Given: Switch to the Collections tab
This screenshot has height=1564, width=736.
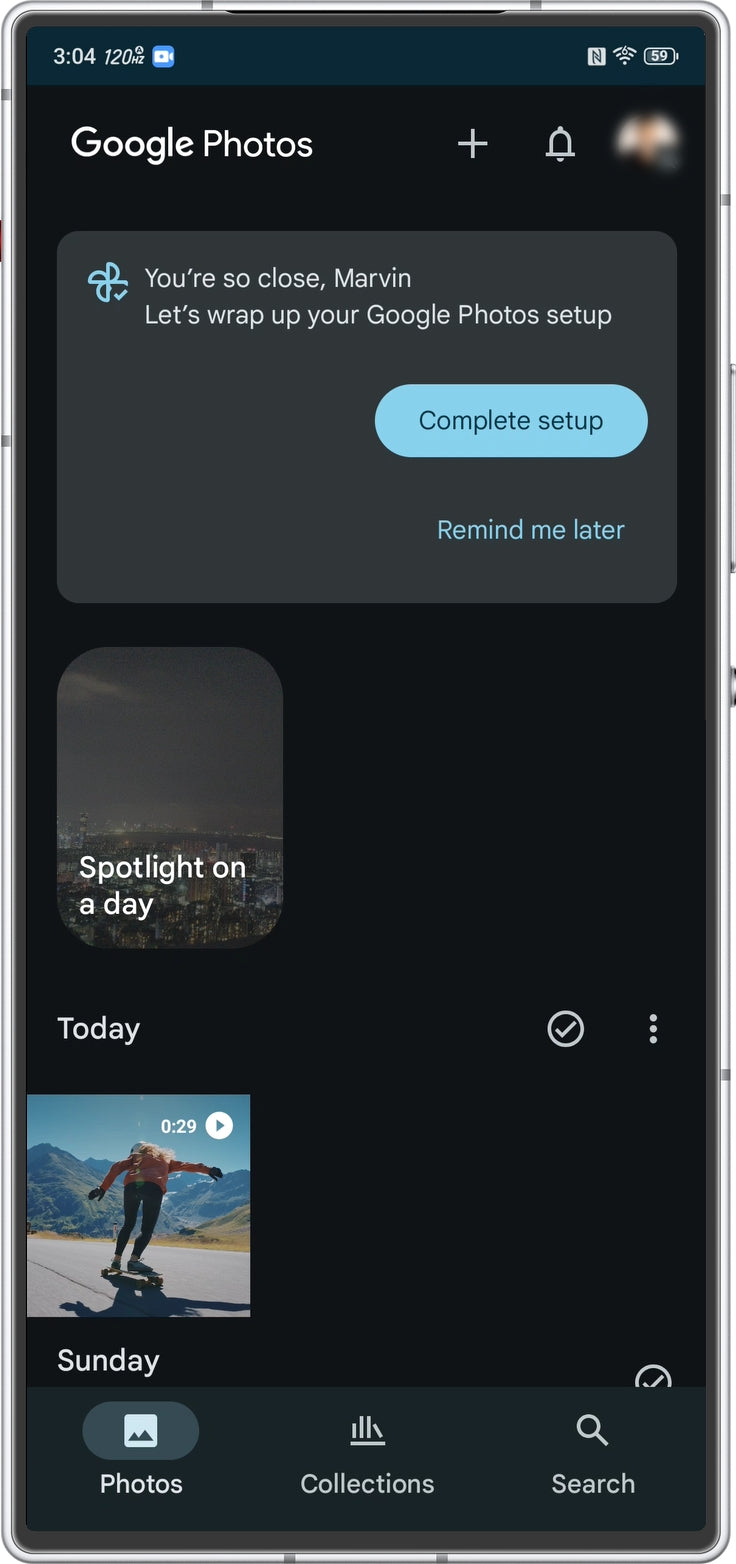Looking at the screenshot, I should click(367, 1450).
